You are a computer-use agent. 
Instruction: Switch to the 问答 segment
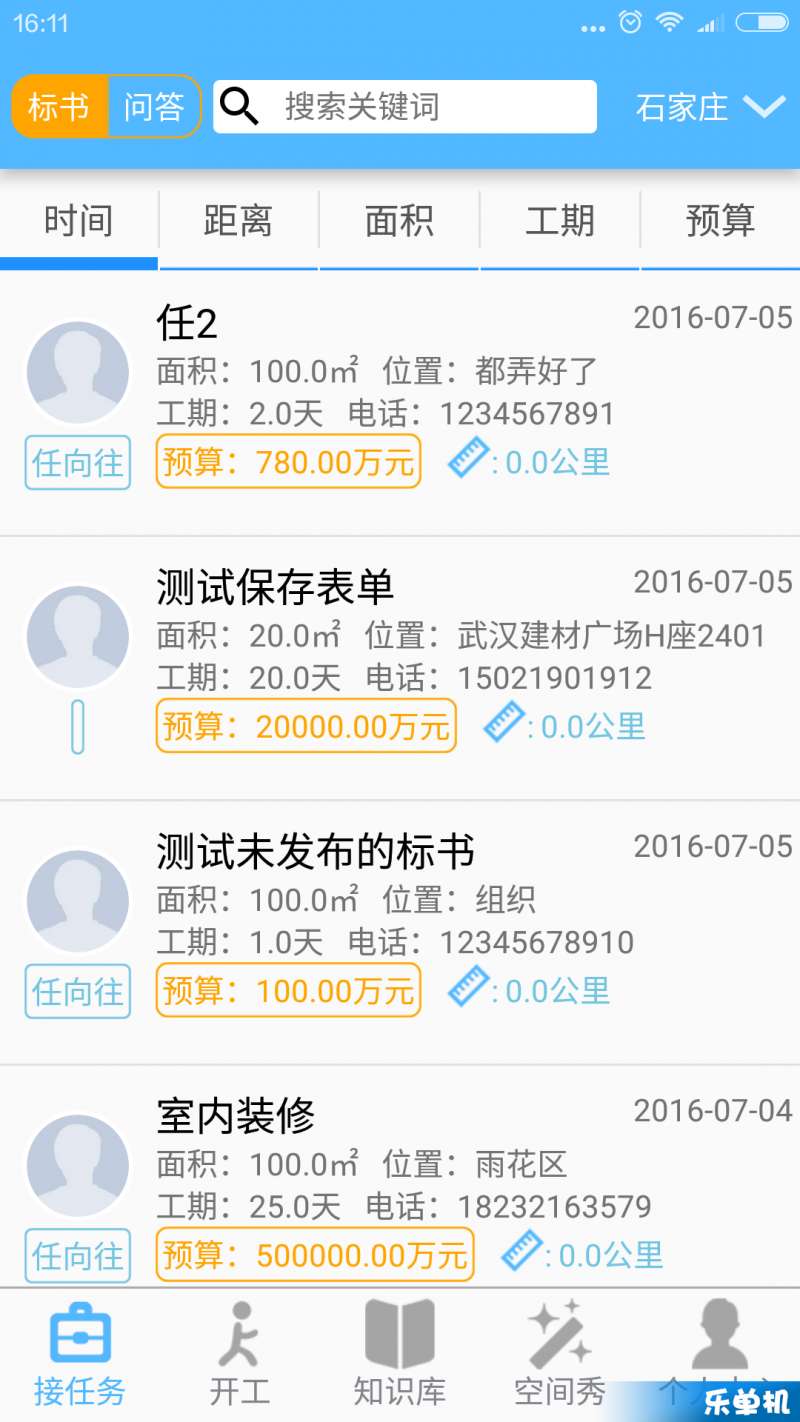154,107
